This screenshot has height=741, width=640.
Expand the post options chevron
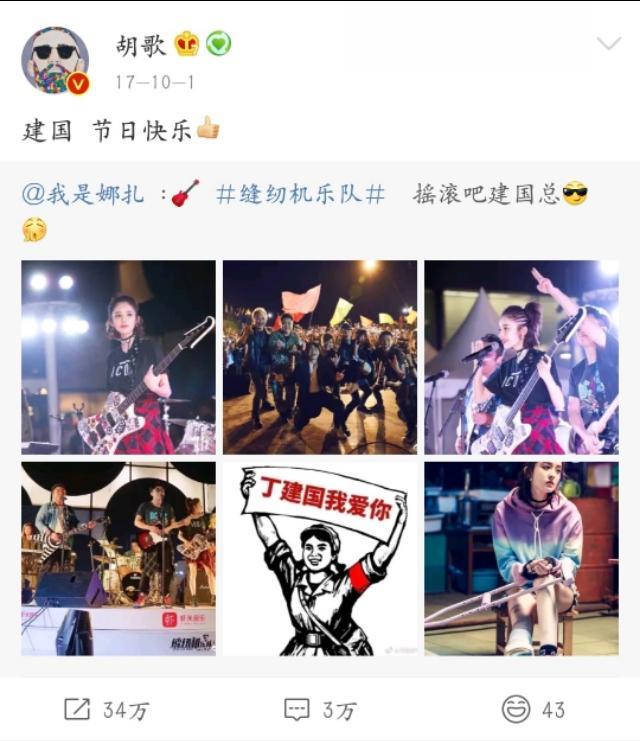click(x=608, y=43)
